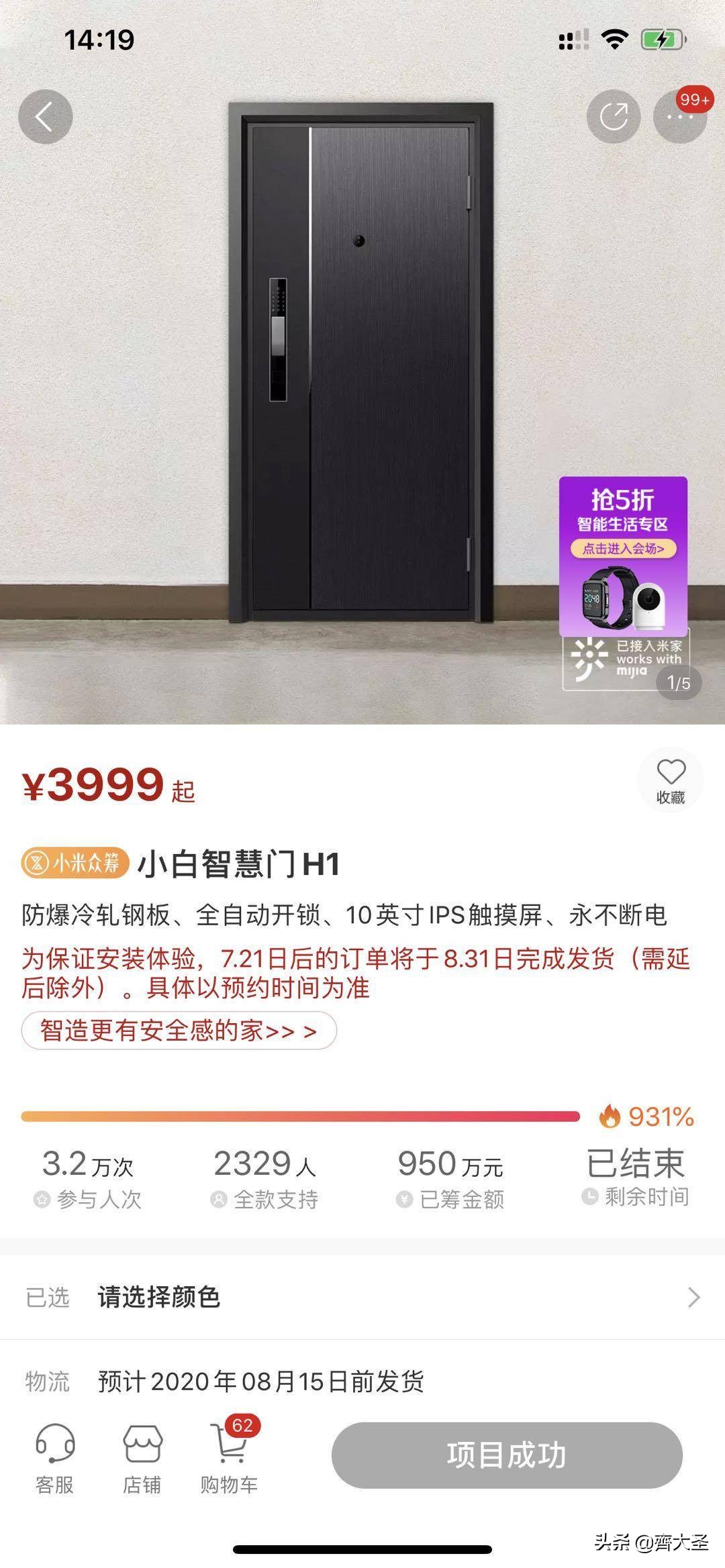Viewport: 725px width, 1568px height.
Task: Toggle the 收藏 favorite heart
Action: click(670, 780)
